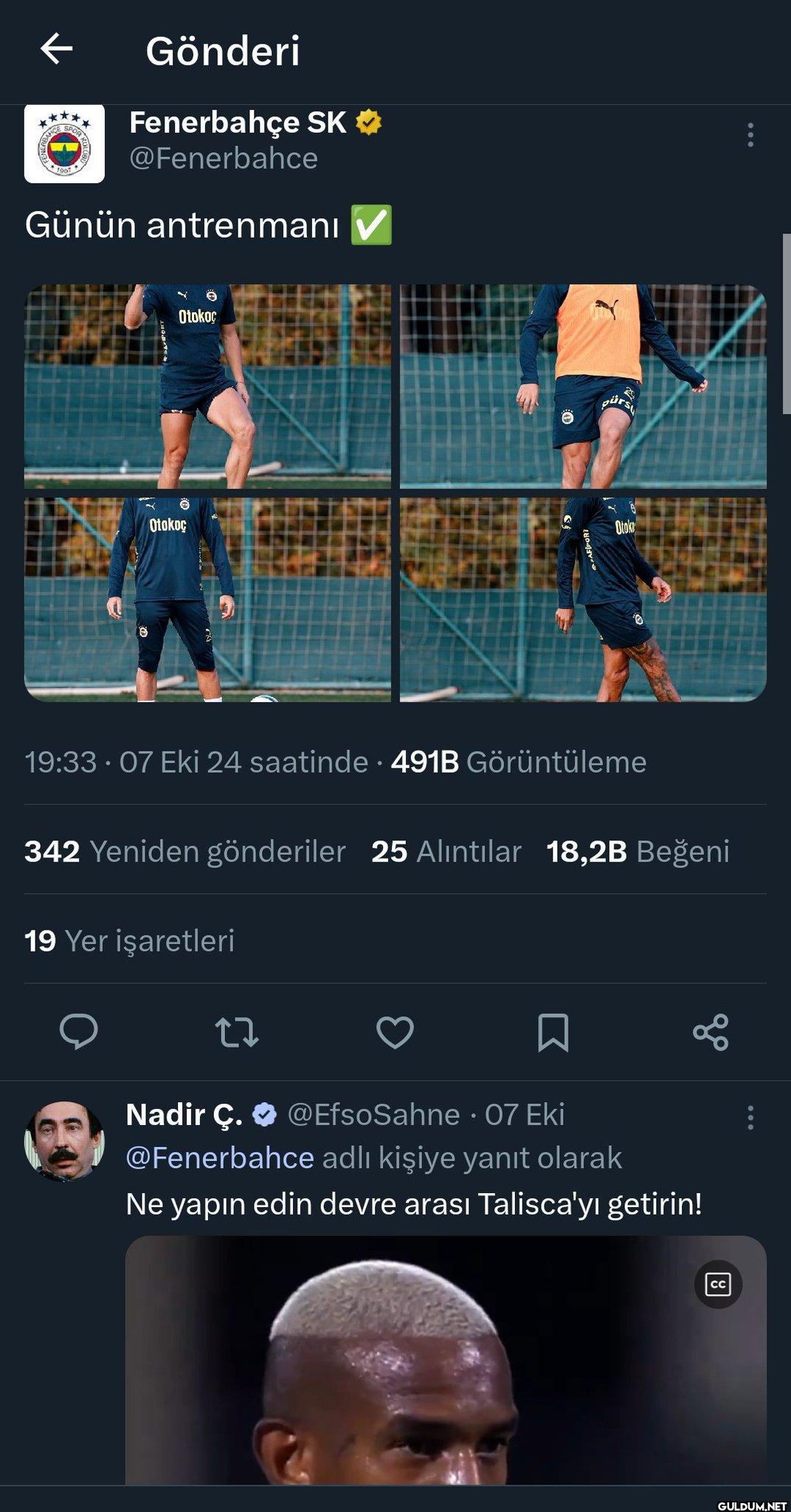The image size is (791, 1512).
Task: View the 342 Yeniden gönderiler list
Action: [184, 851]
